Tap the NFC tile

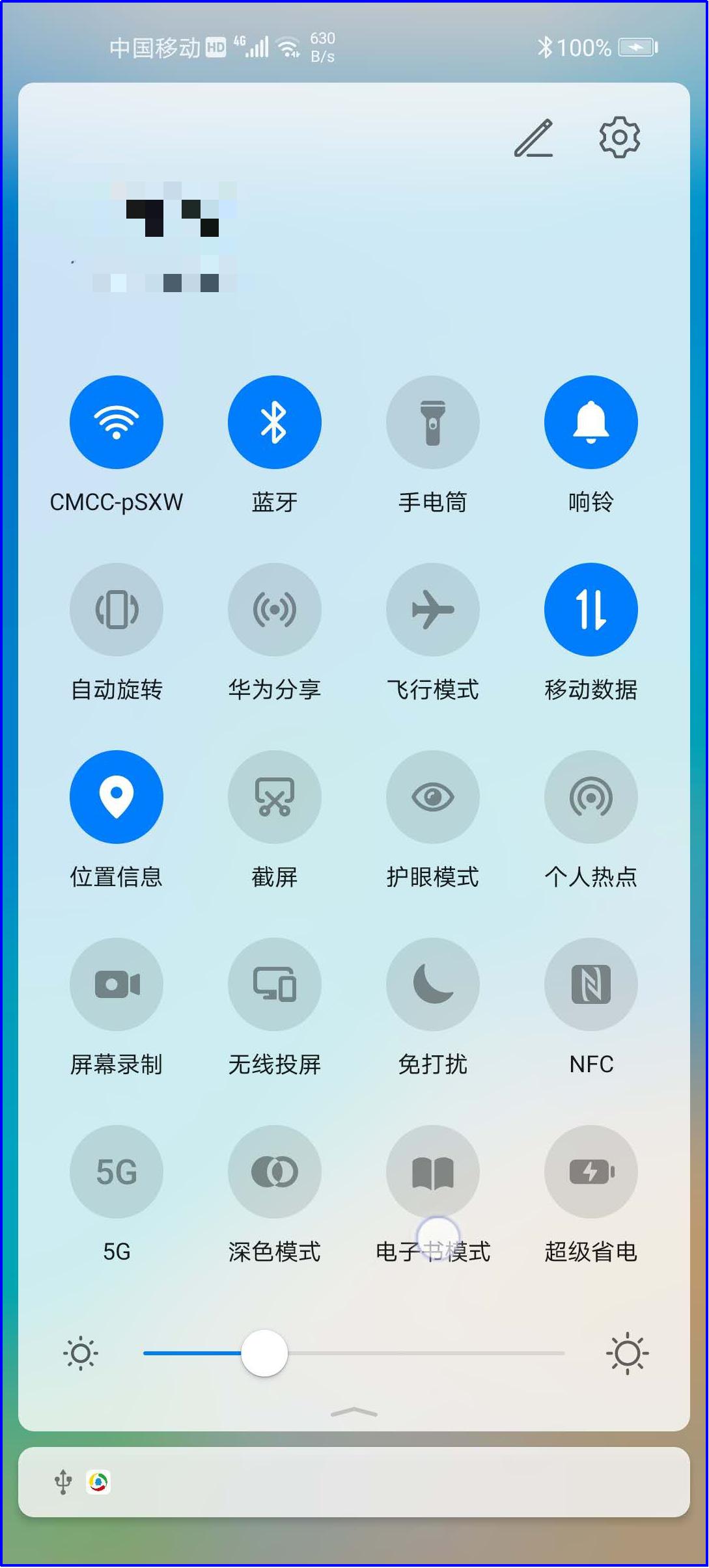click(590, 984)
